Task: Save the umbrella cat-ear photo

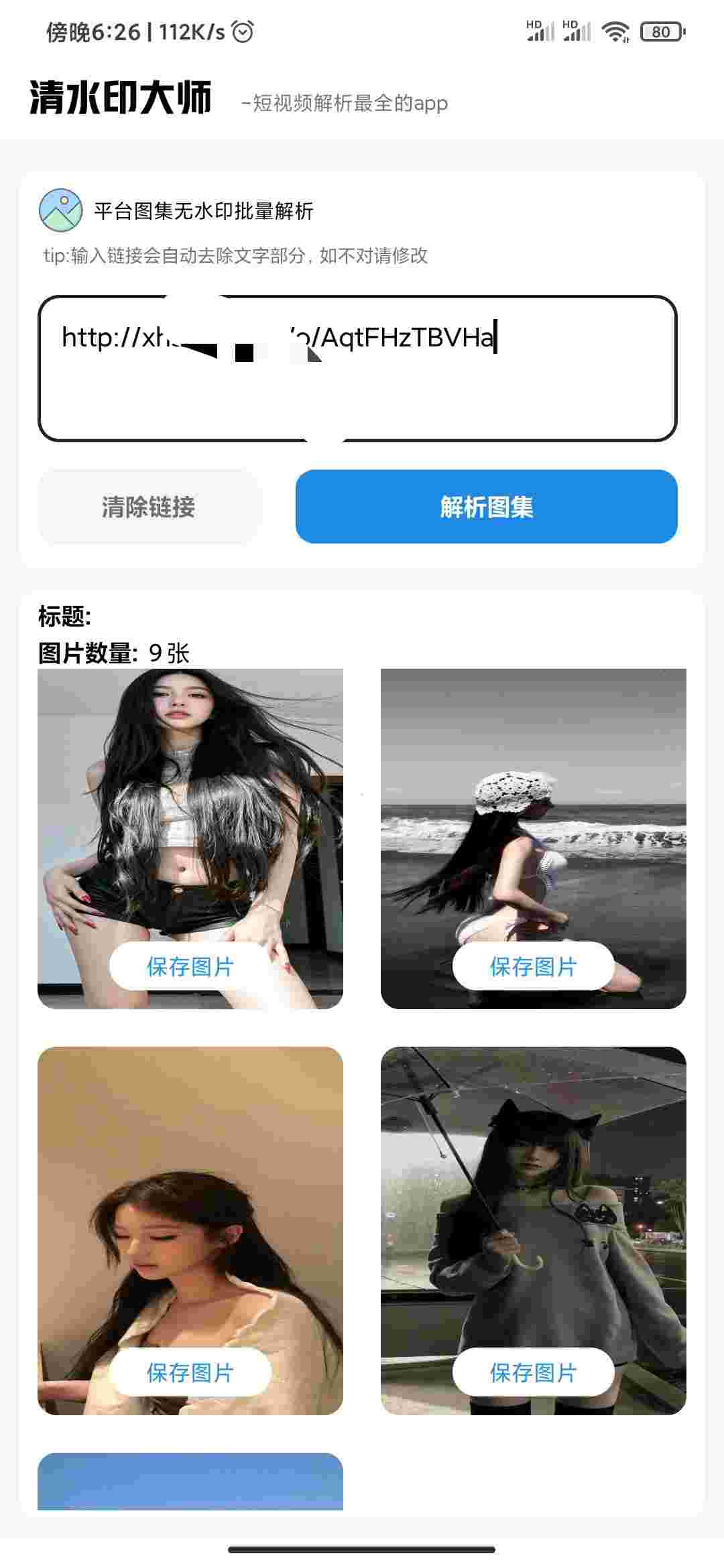Action: coord(533,1372)
